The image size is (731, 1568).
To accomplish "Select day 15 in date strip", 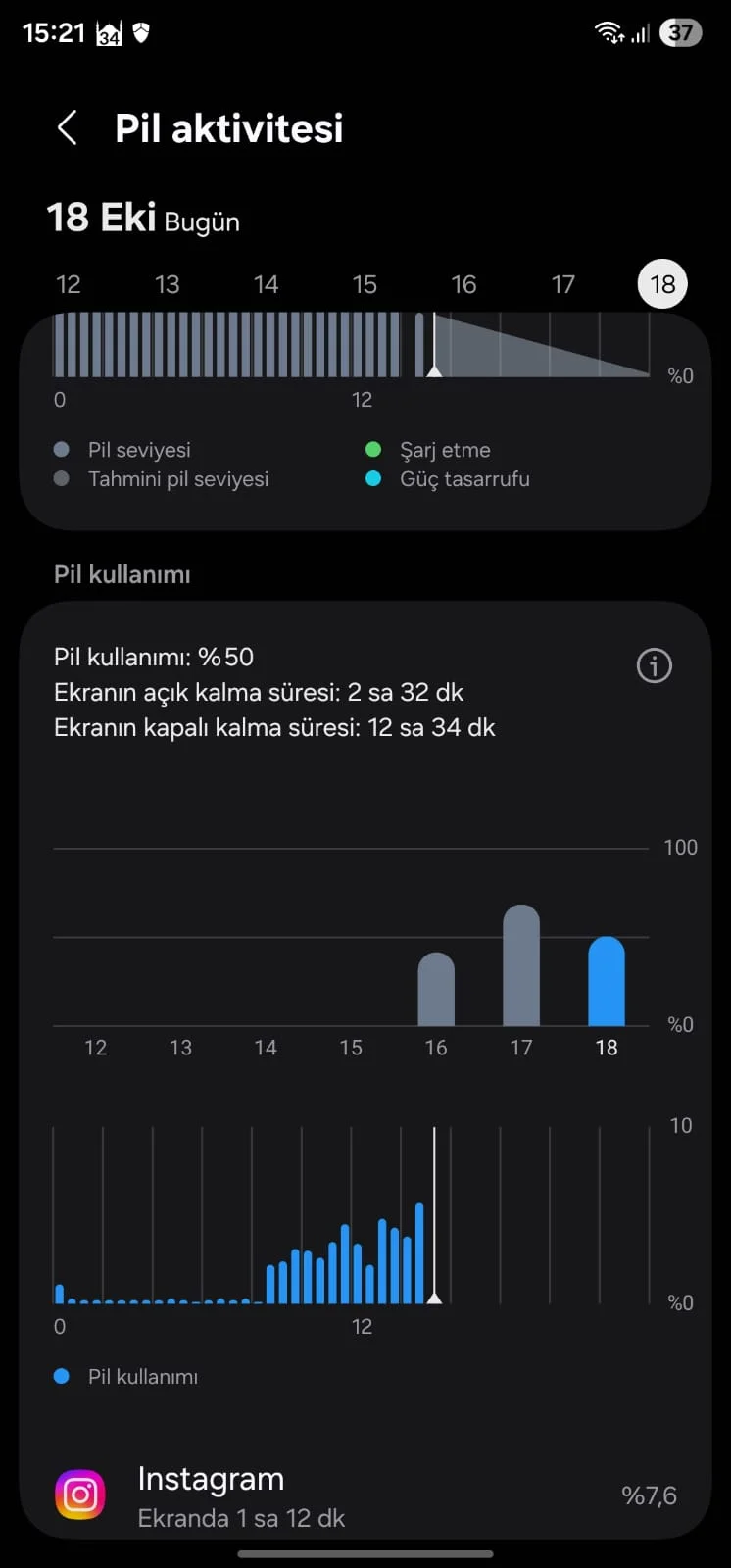I will pyautogui.click(x=365, y=285).
